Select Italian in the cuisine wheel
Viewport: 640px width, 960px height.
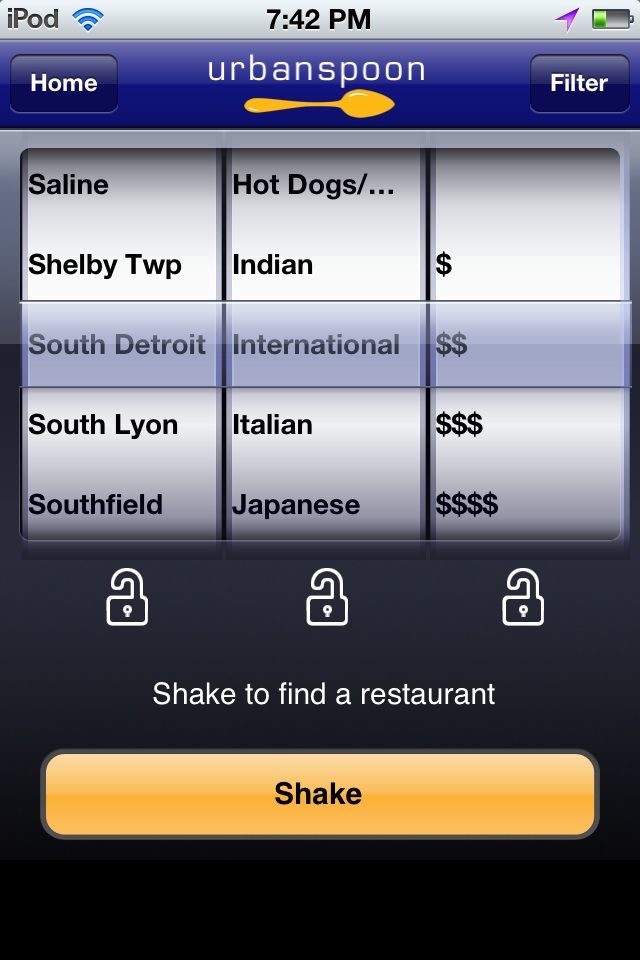273,425
